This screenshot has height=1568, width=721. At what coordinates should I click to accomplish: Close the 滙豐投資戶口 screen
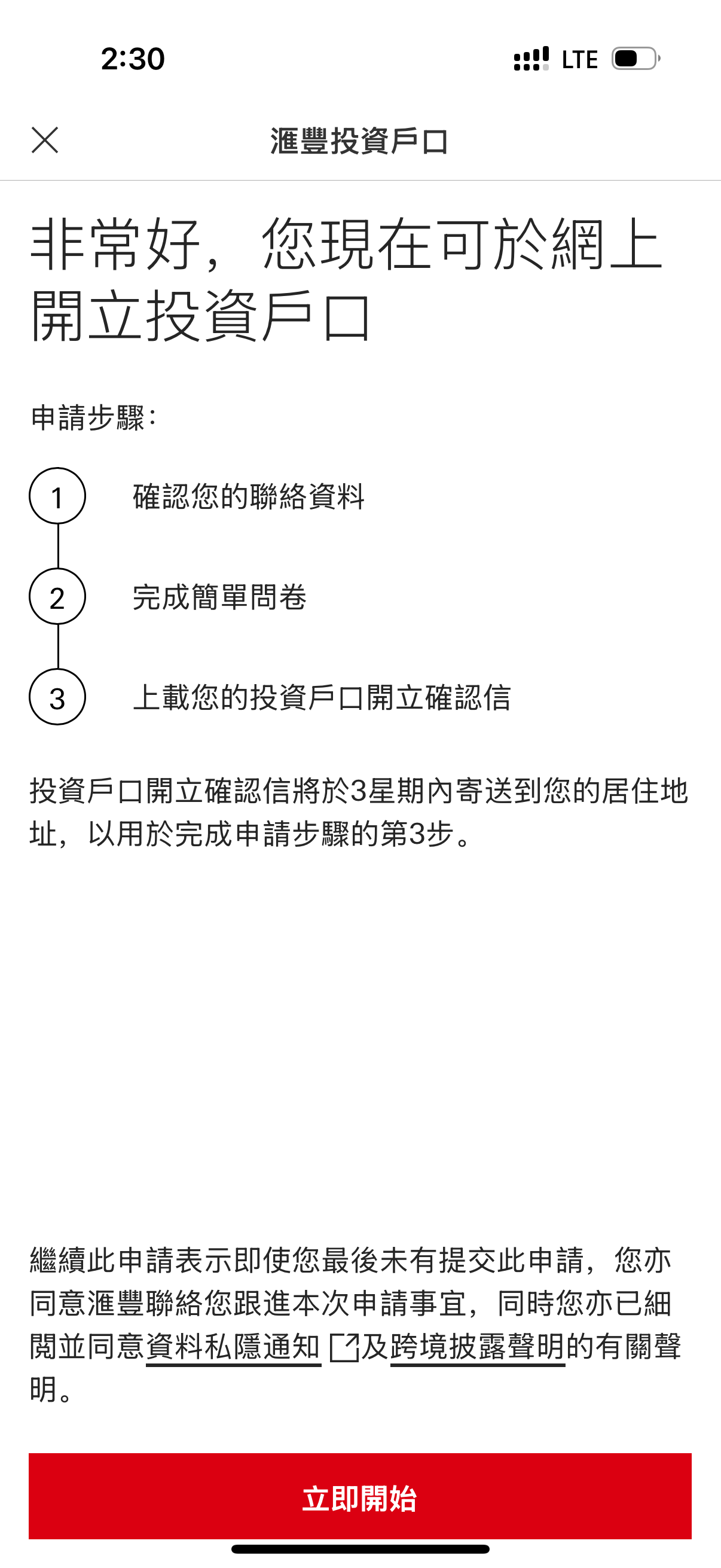pos(44,142)
